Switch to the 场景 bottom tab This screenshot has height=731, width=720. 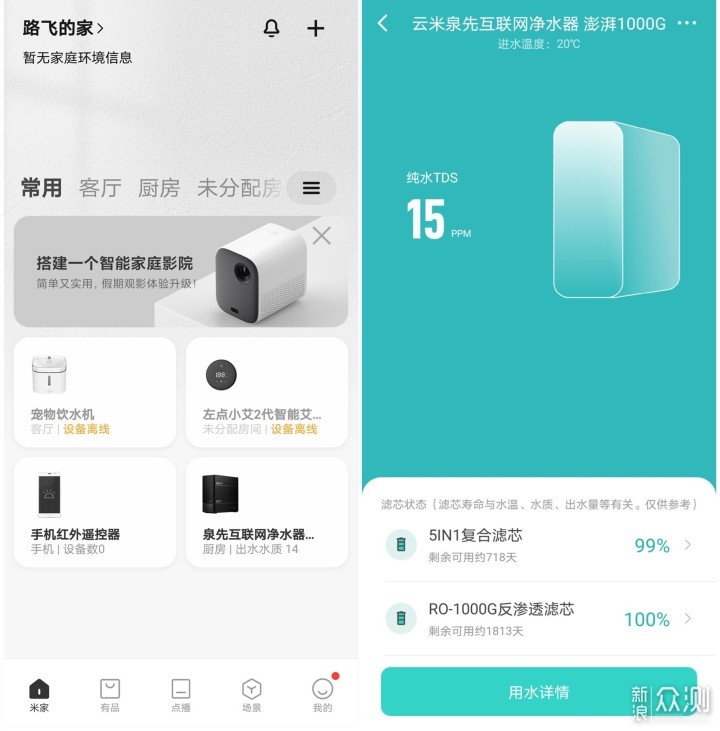click(252, 694)
